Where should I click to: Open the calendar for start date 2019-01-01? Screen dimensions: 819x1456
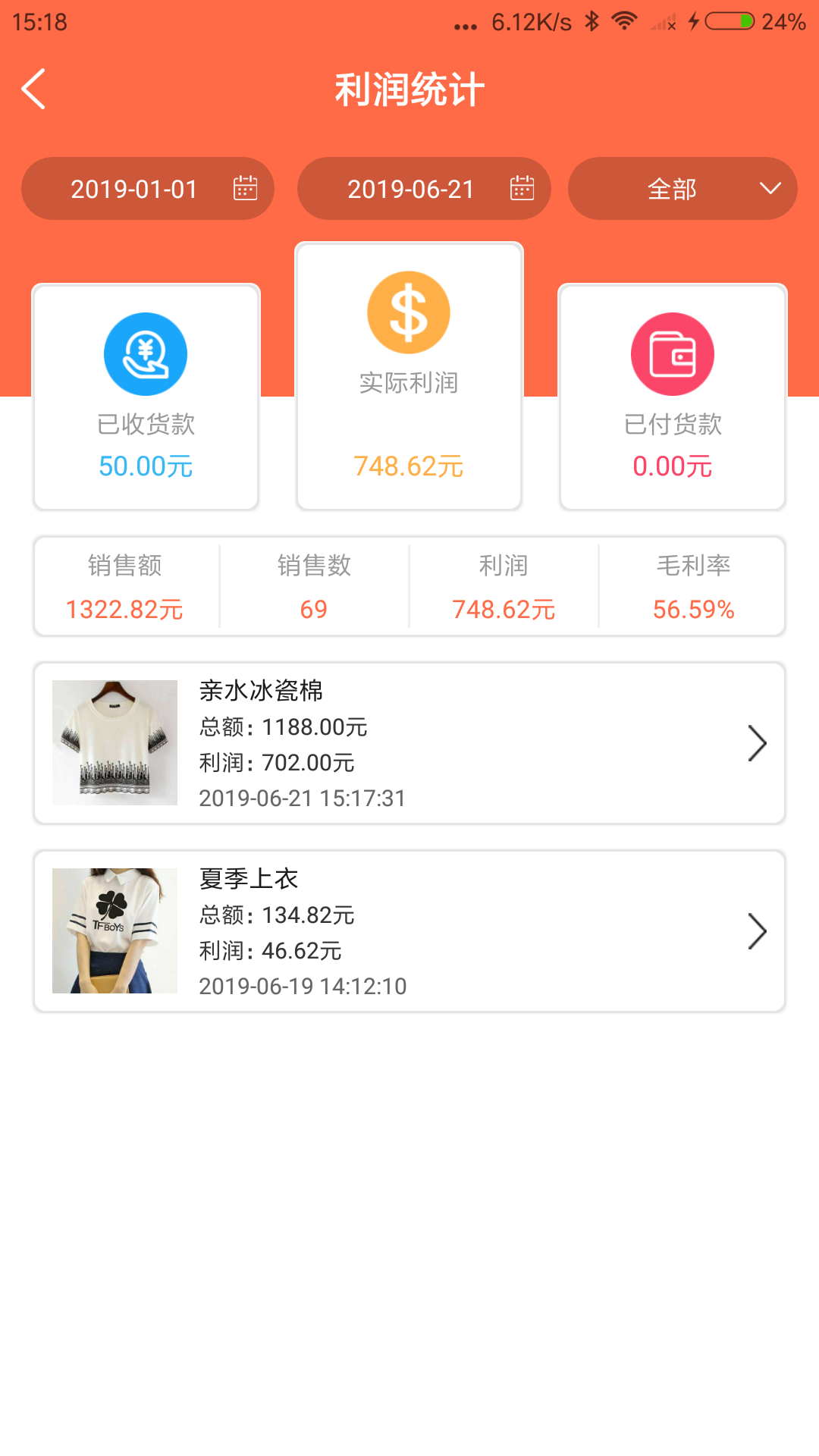click(246, 189)
